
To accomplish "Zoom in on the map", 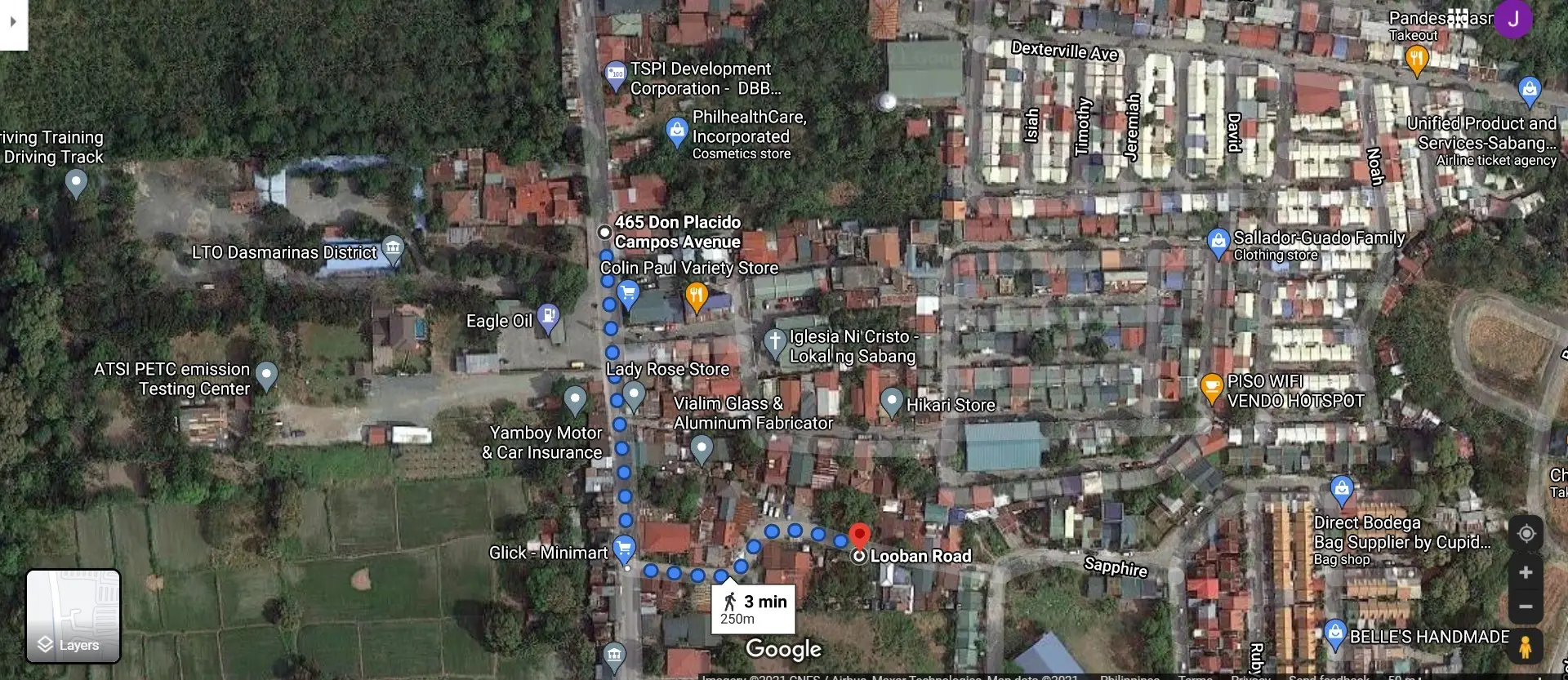I will click(x=1526, y=572).
